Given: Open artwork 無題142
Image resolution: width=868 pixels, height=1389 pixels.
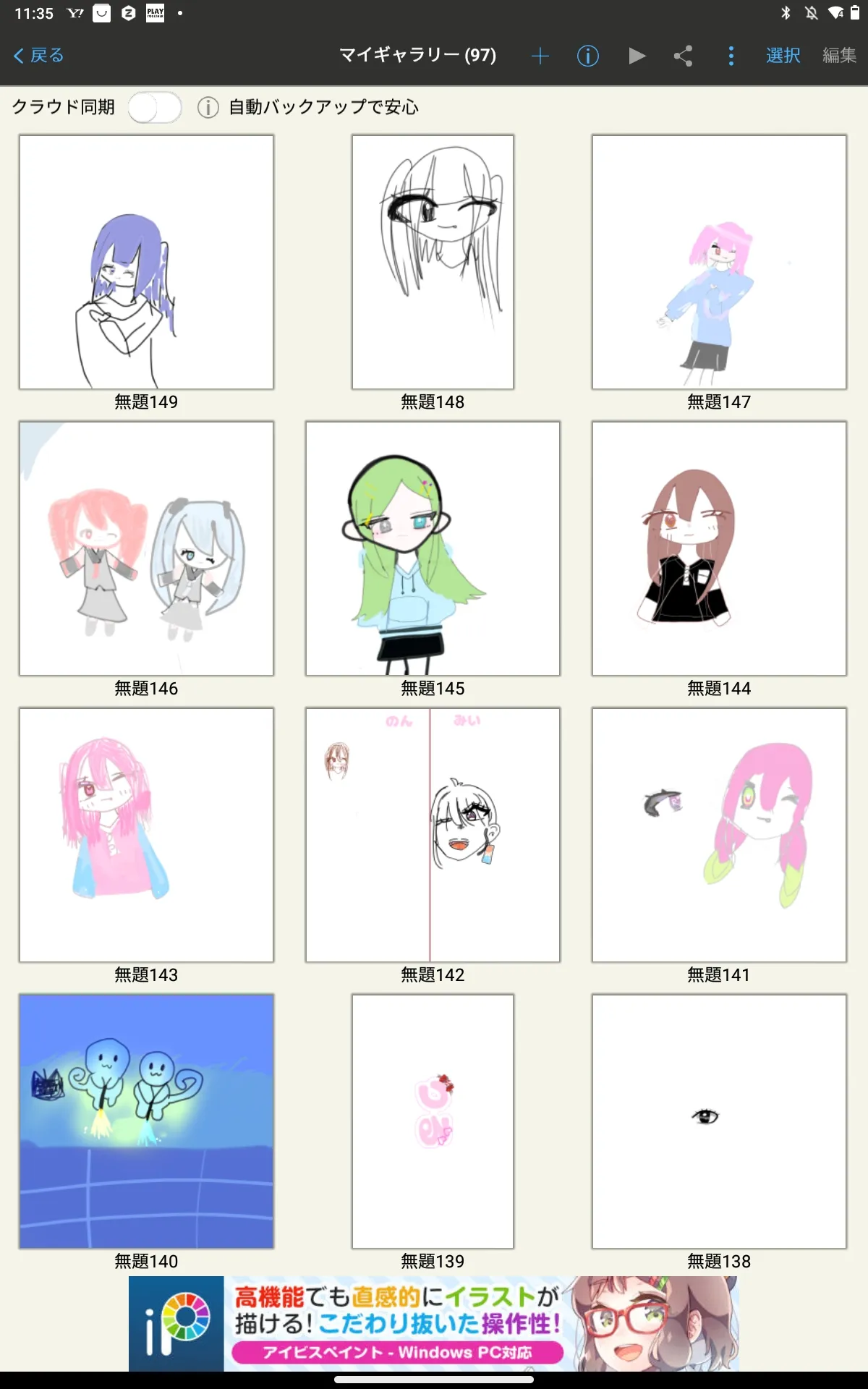Looking at the screenshot, I should click(x=433, y=835).
